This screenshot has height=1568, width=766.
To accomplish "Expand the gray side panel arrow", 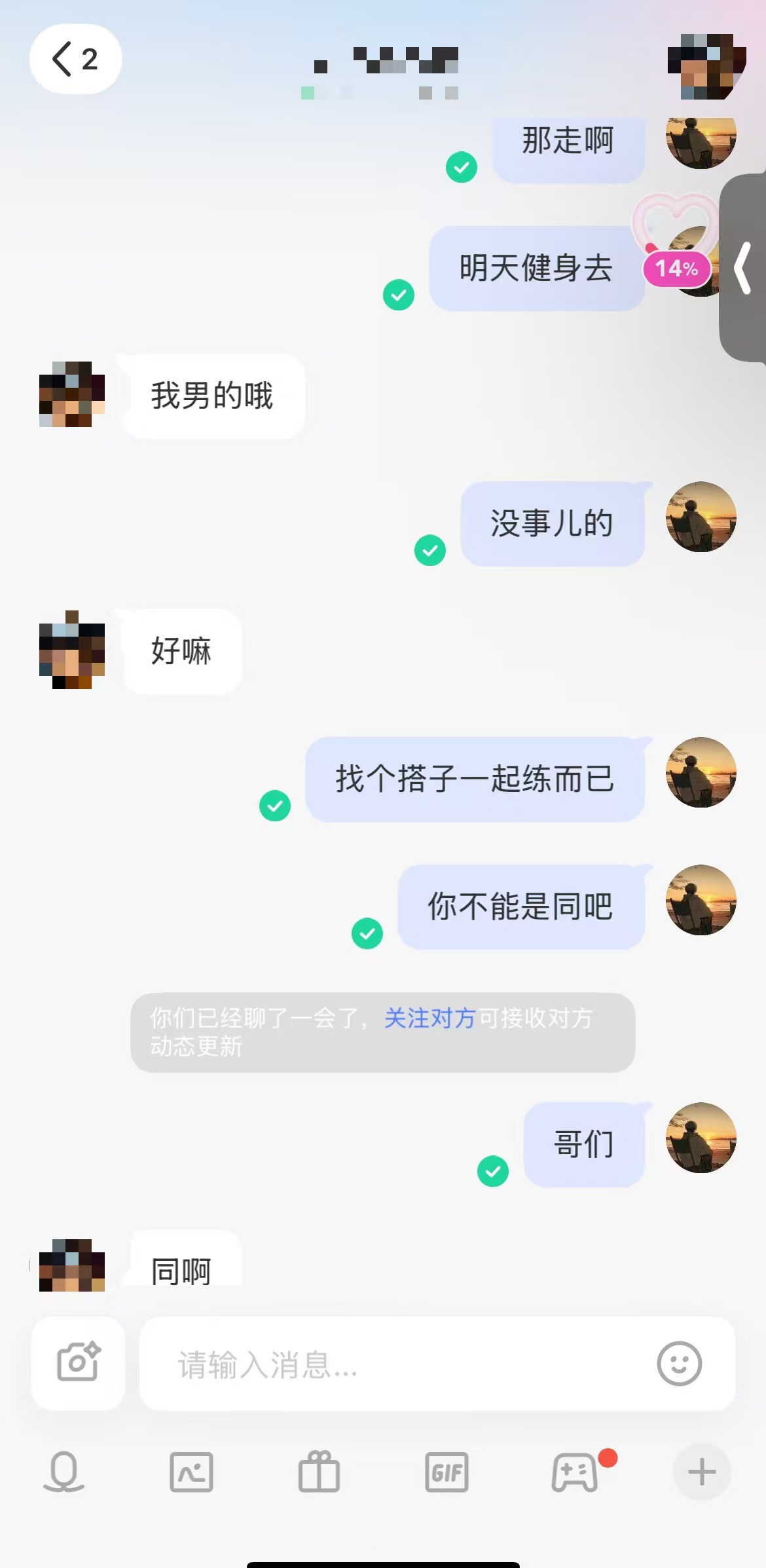I will click(x=743, y=267).
